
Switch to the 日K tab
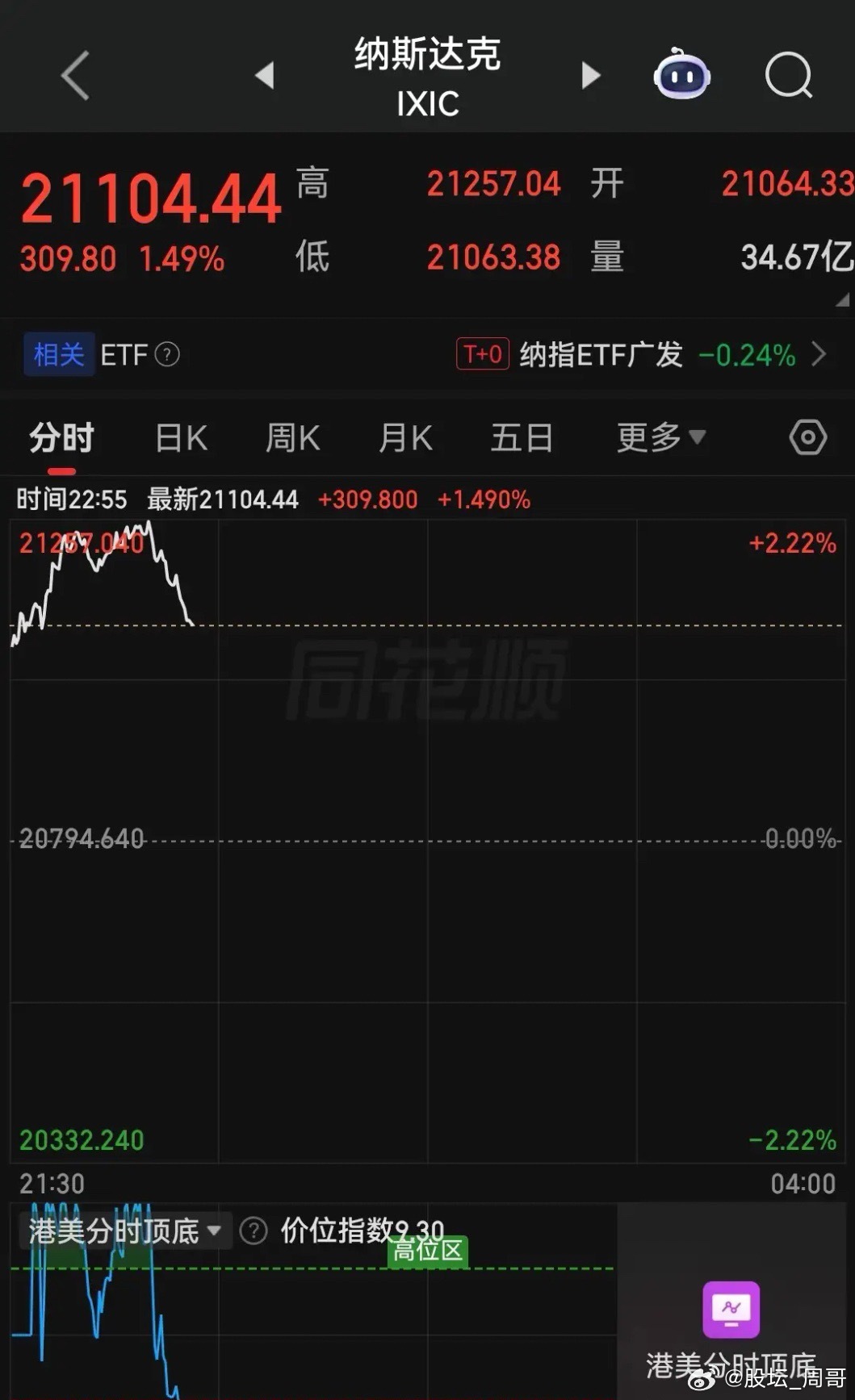(181, 437)
